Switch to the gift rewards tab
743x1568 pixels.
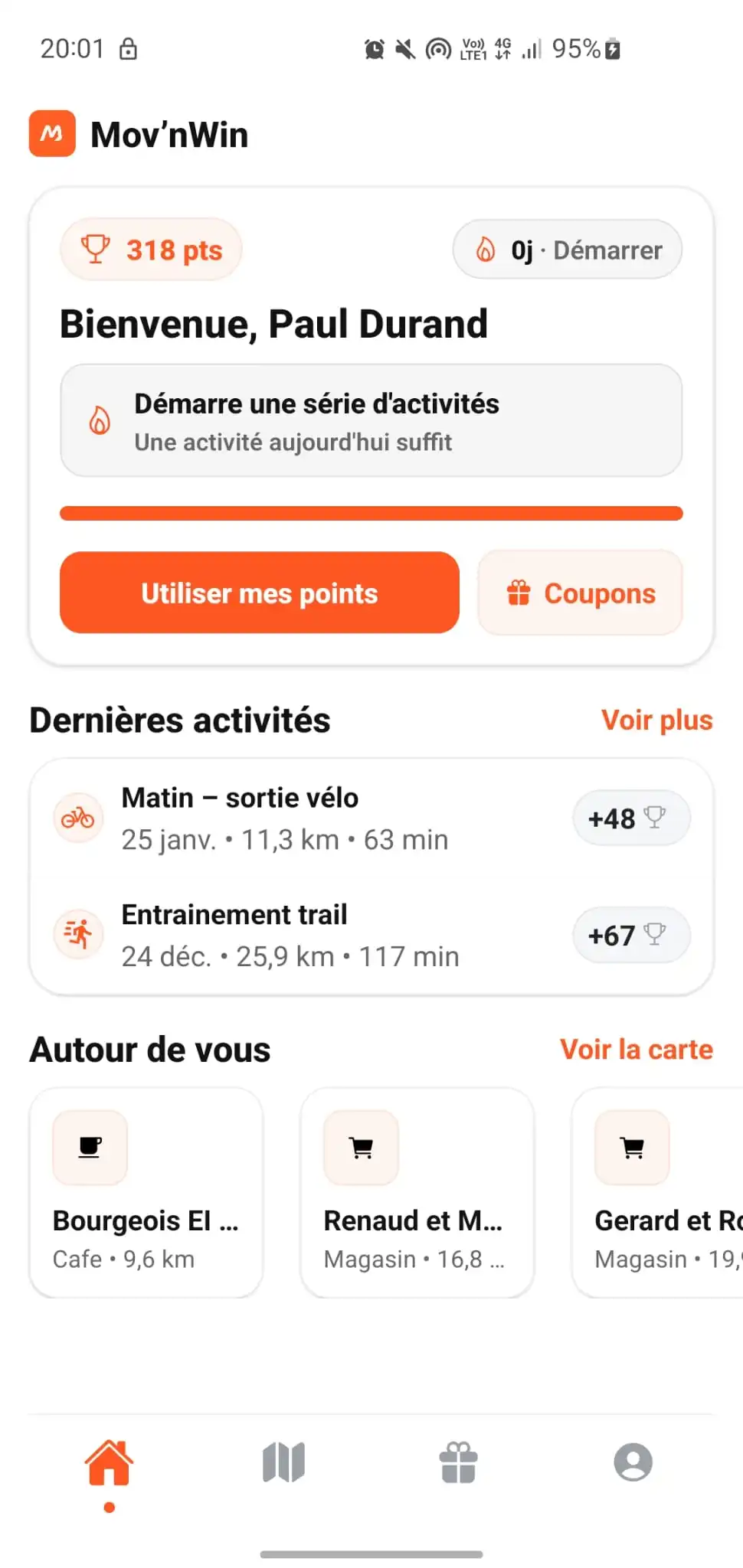click(458, 1462)
